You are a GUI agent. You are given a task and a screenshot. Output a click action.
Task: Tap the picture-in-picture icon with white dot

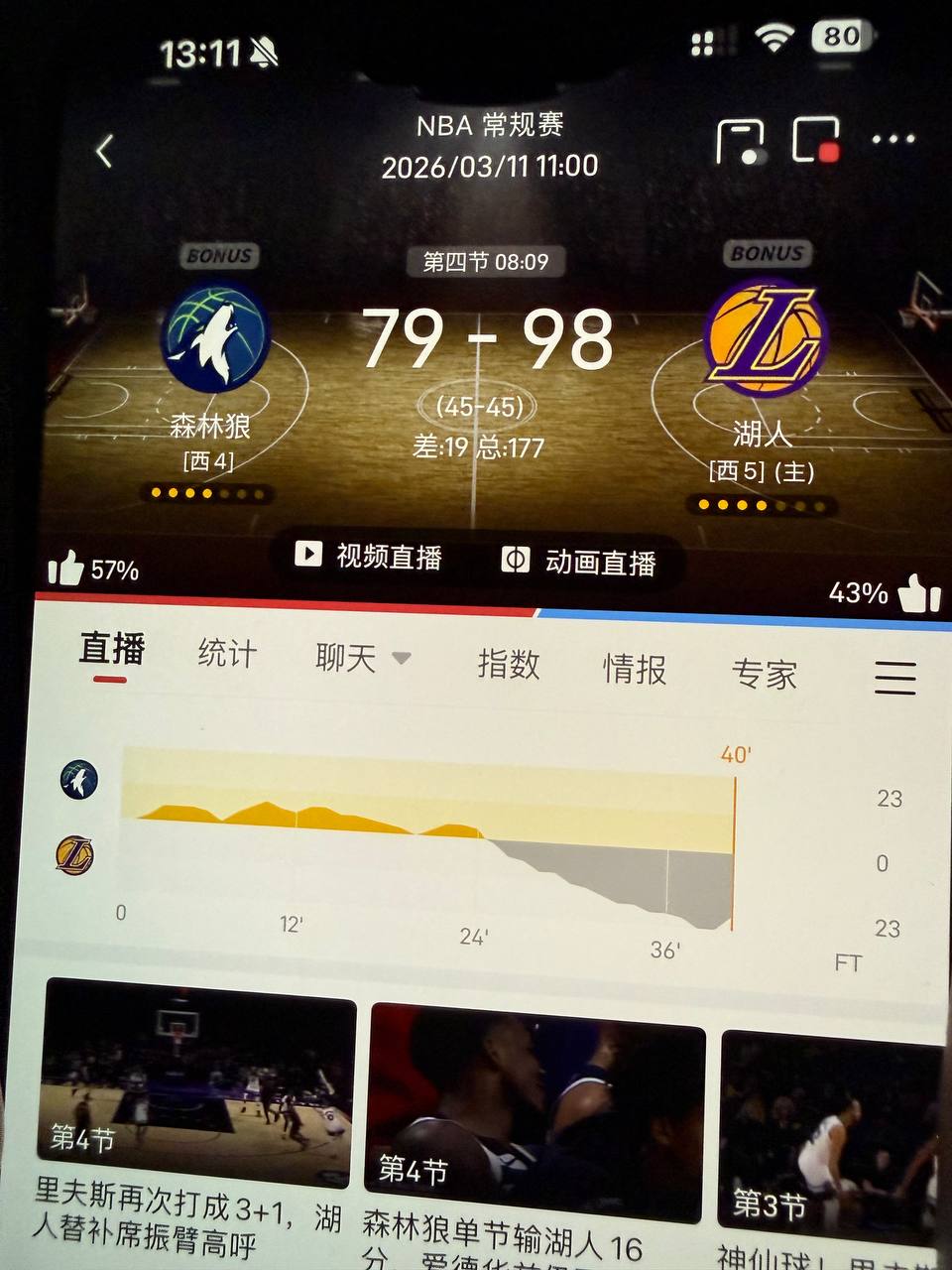pos(740,142)
